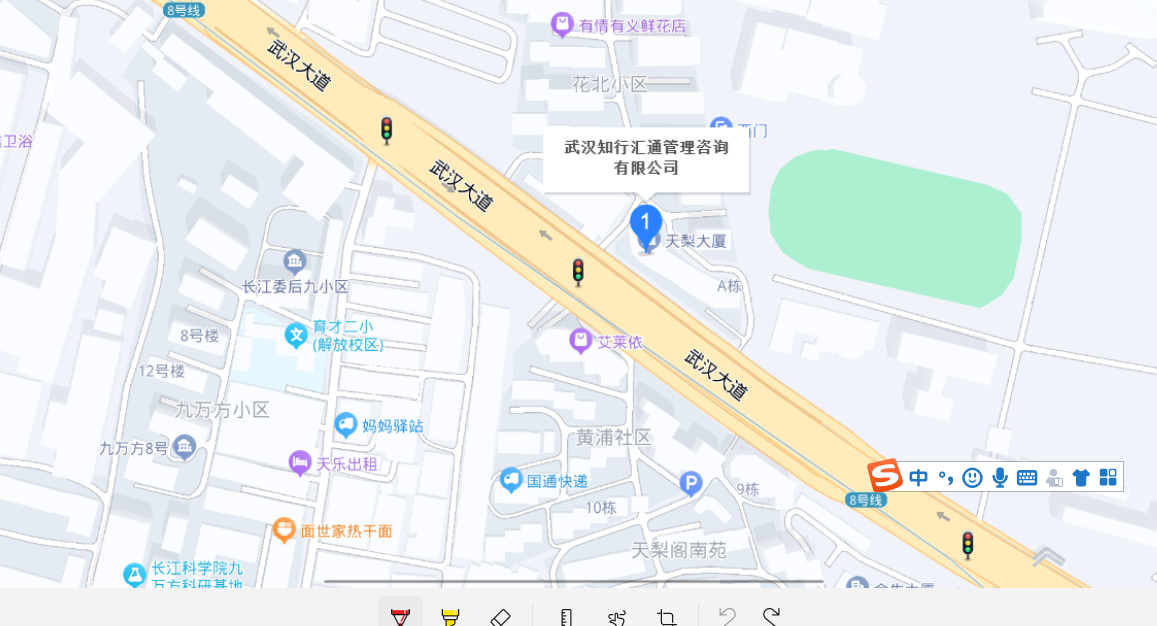Open the Sogou toolbox grid
The image size is (1157, 626).
tap(1108, 477)
